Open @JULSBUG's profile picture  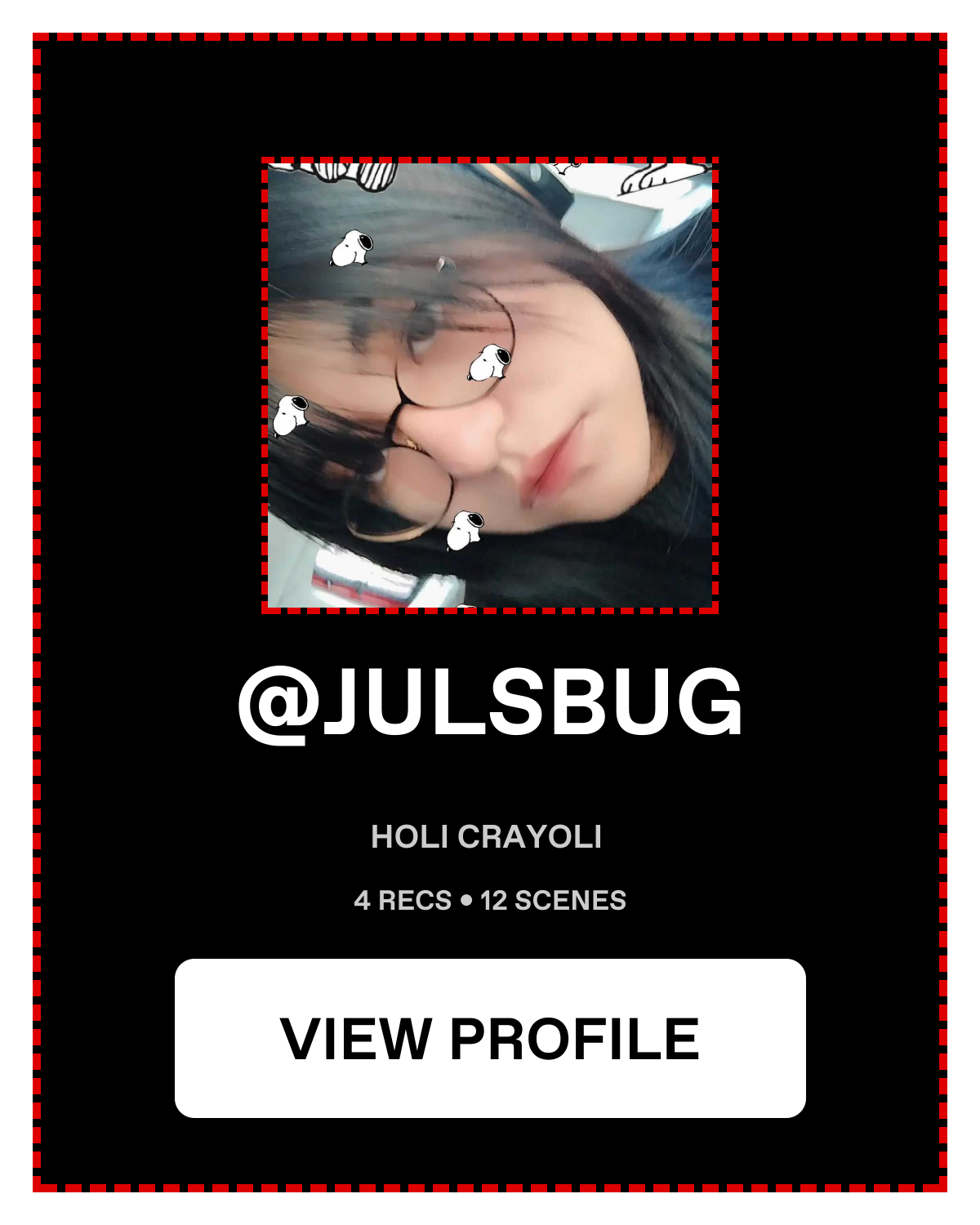(x=490, y=385)
